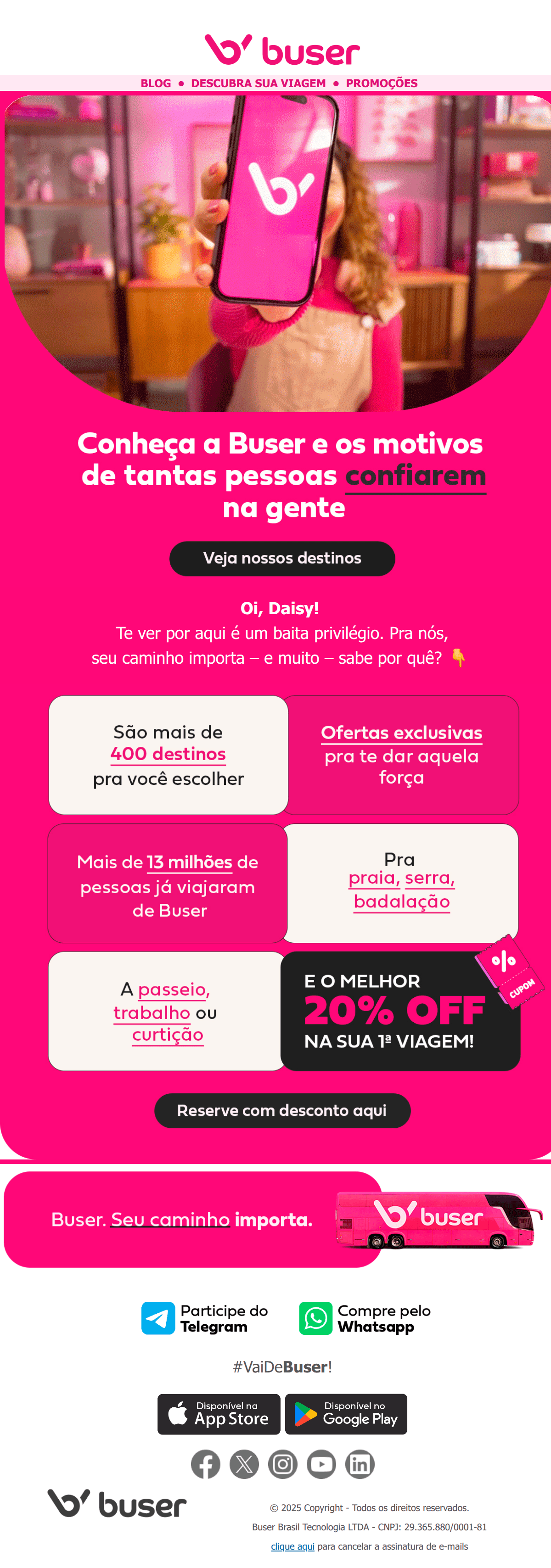Open the 400 destinos card
This screenshot has height=1568, width=551.
(x=168, y=755)
